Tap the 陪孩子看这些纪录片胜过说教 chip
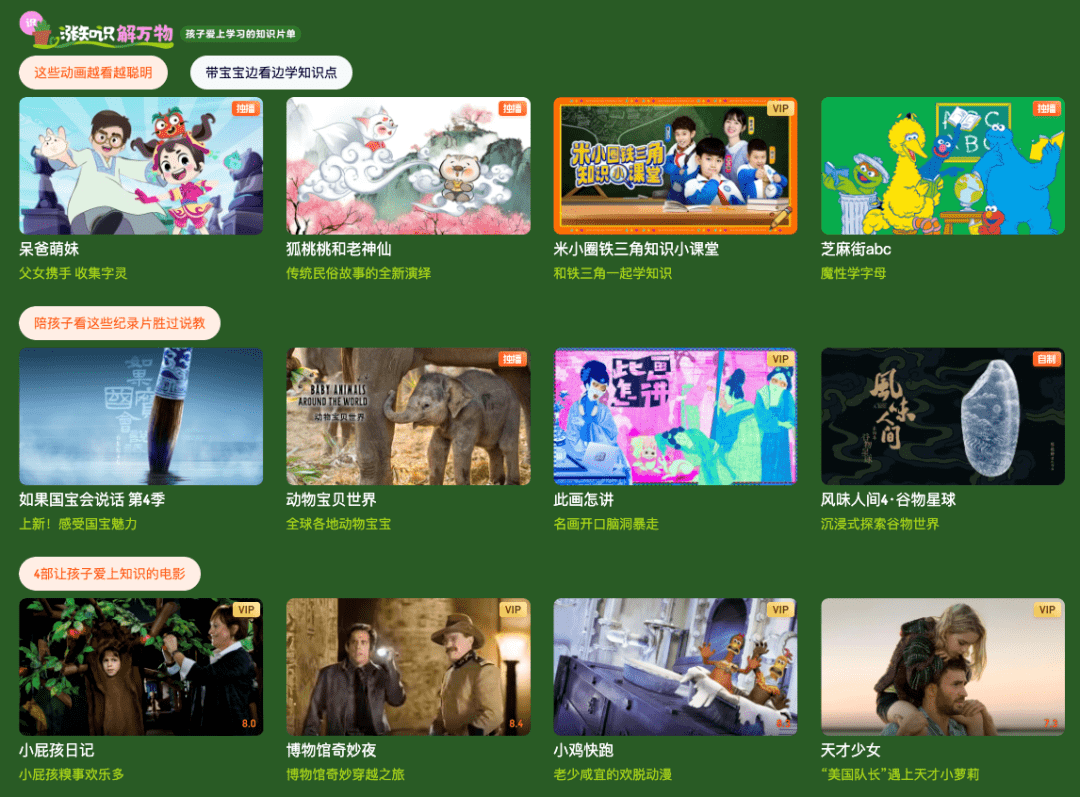The height and width of the screenshot is (797, 1080). [x=119, y=323]
